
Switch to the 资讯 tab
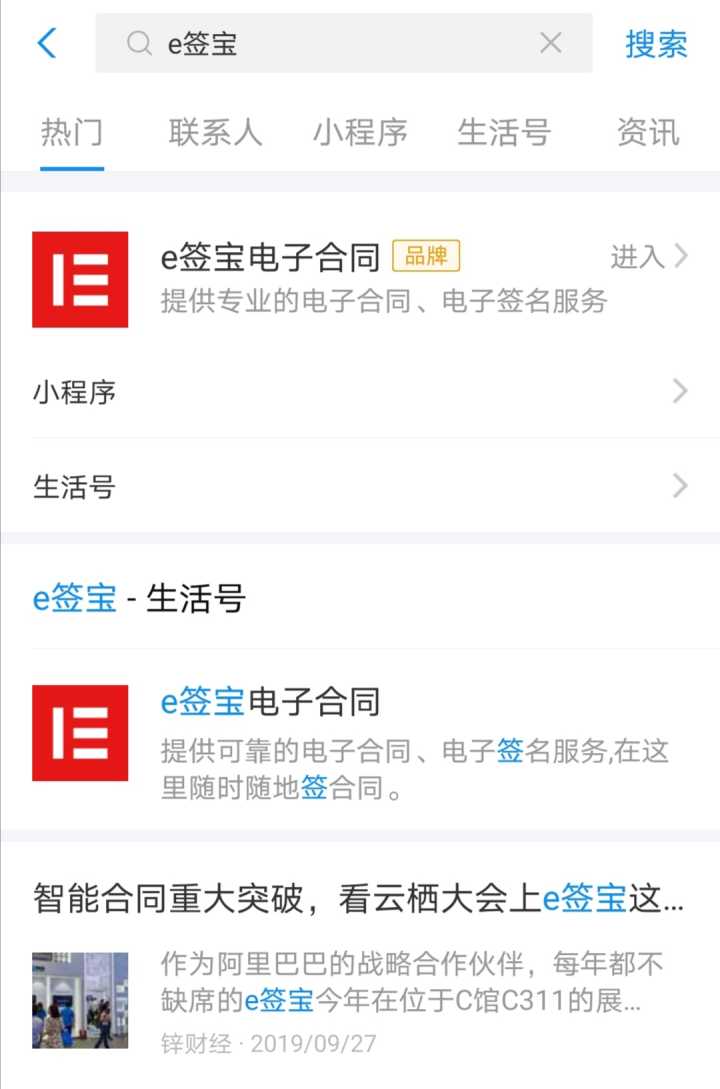coord(648,132)
